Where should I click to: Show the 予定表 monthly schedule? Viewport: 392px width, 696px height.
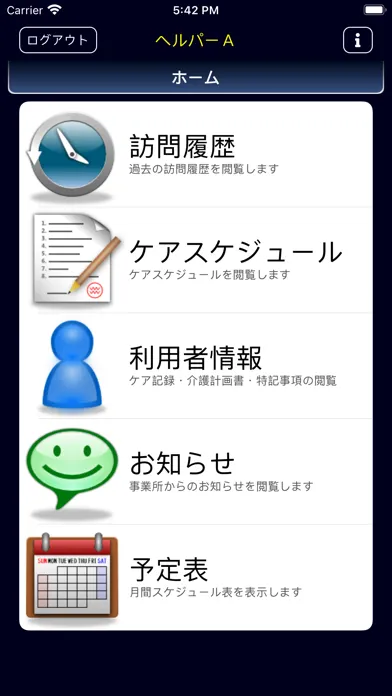click(196, 577)
